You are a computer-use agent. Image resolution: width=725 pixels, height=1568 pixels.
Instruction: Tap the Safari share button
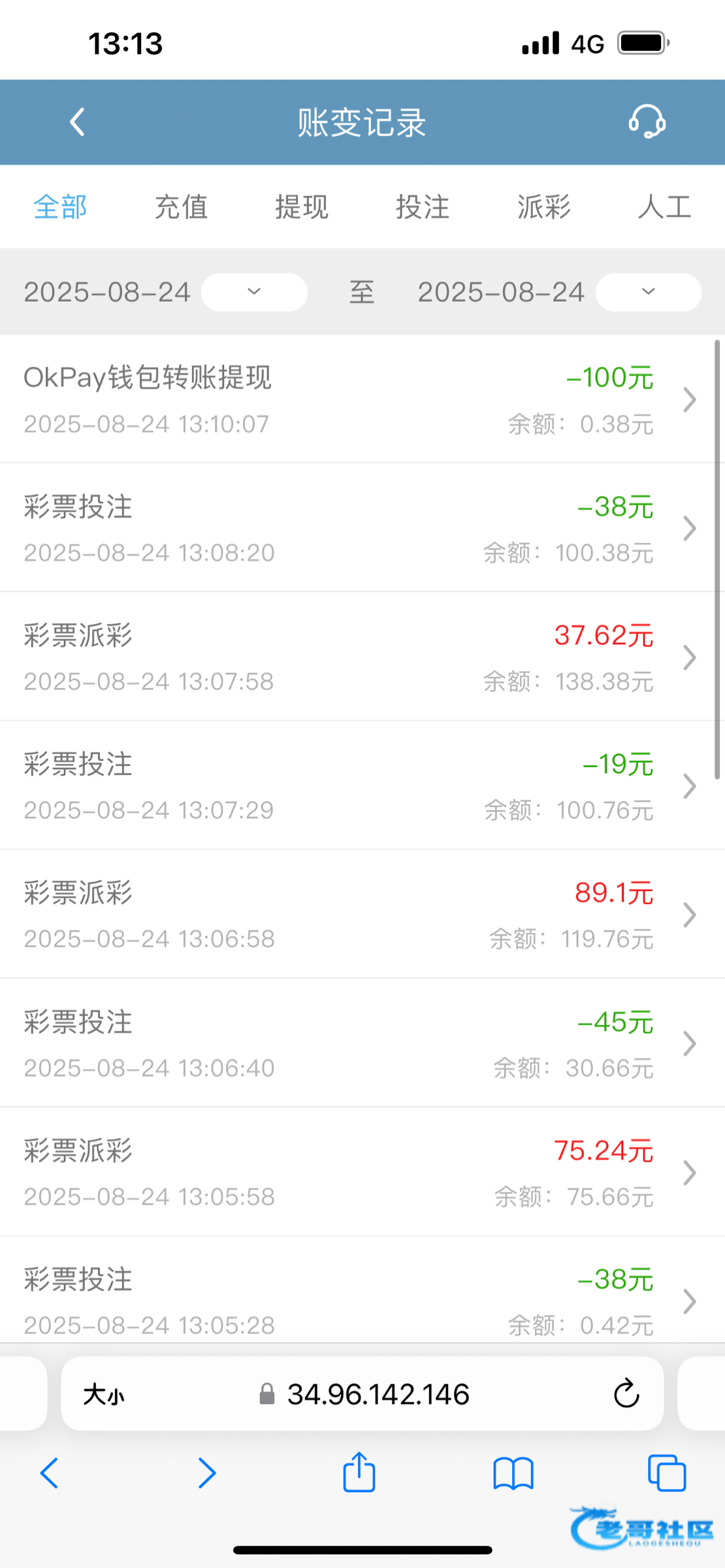click(359, 1473)
